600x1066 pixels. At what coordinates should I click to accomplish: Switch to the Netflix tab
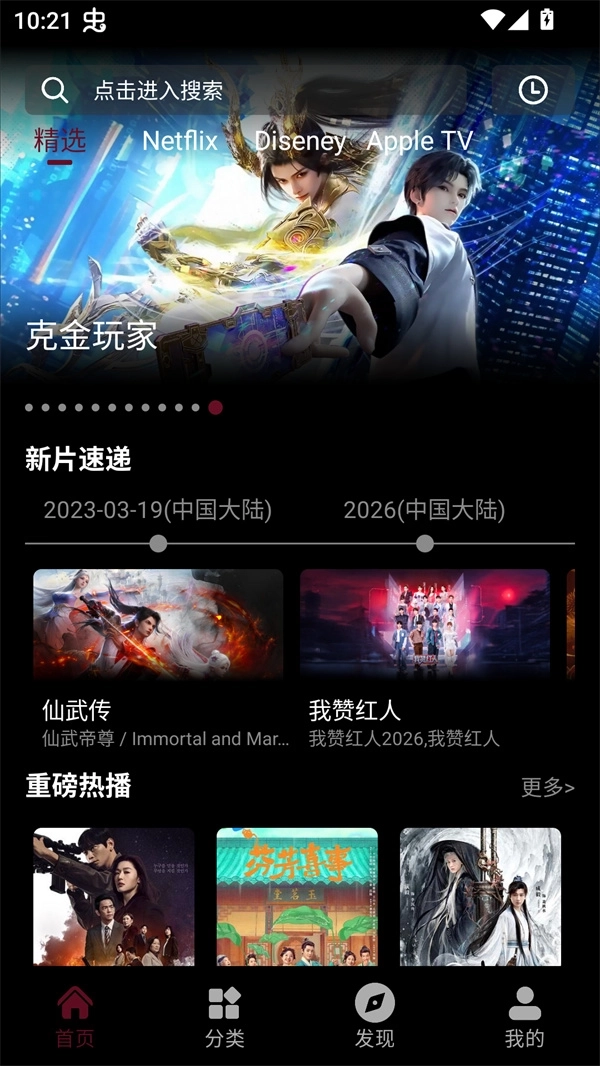coord(180,141)
